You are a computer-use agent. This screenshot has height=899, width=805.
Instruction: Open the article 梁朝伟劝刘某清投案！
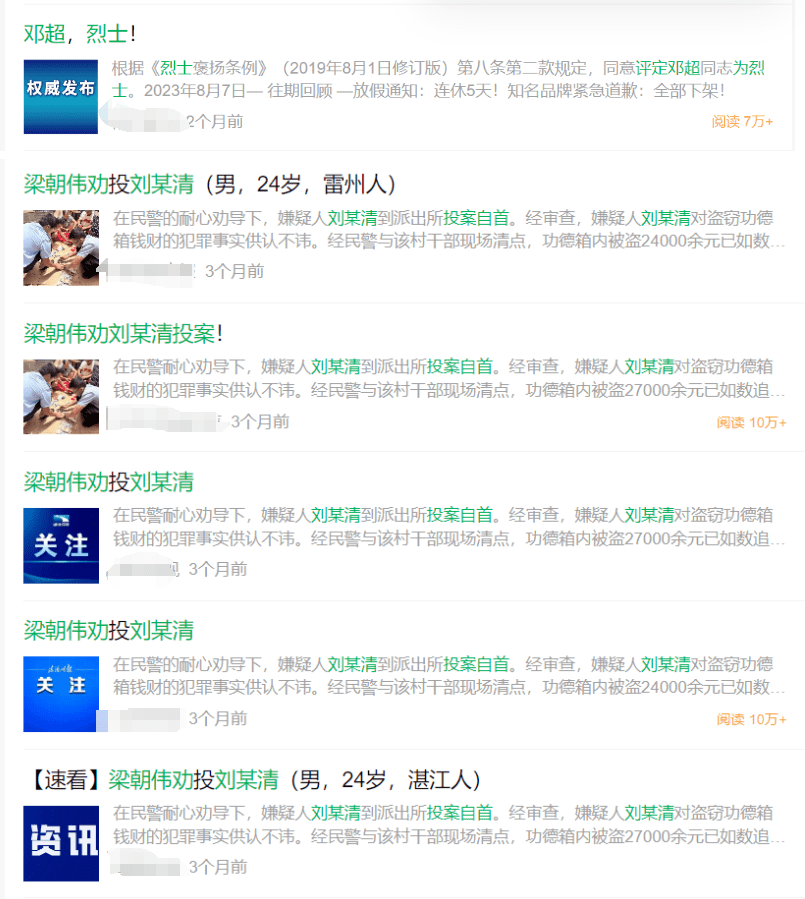(123, 333)
